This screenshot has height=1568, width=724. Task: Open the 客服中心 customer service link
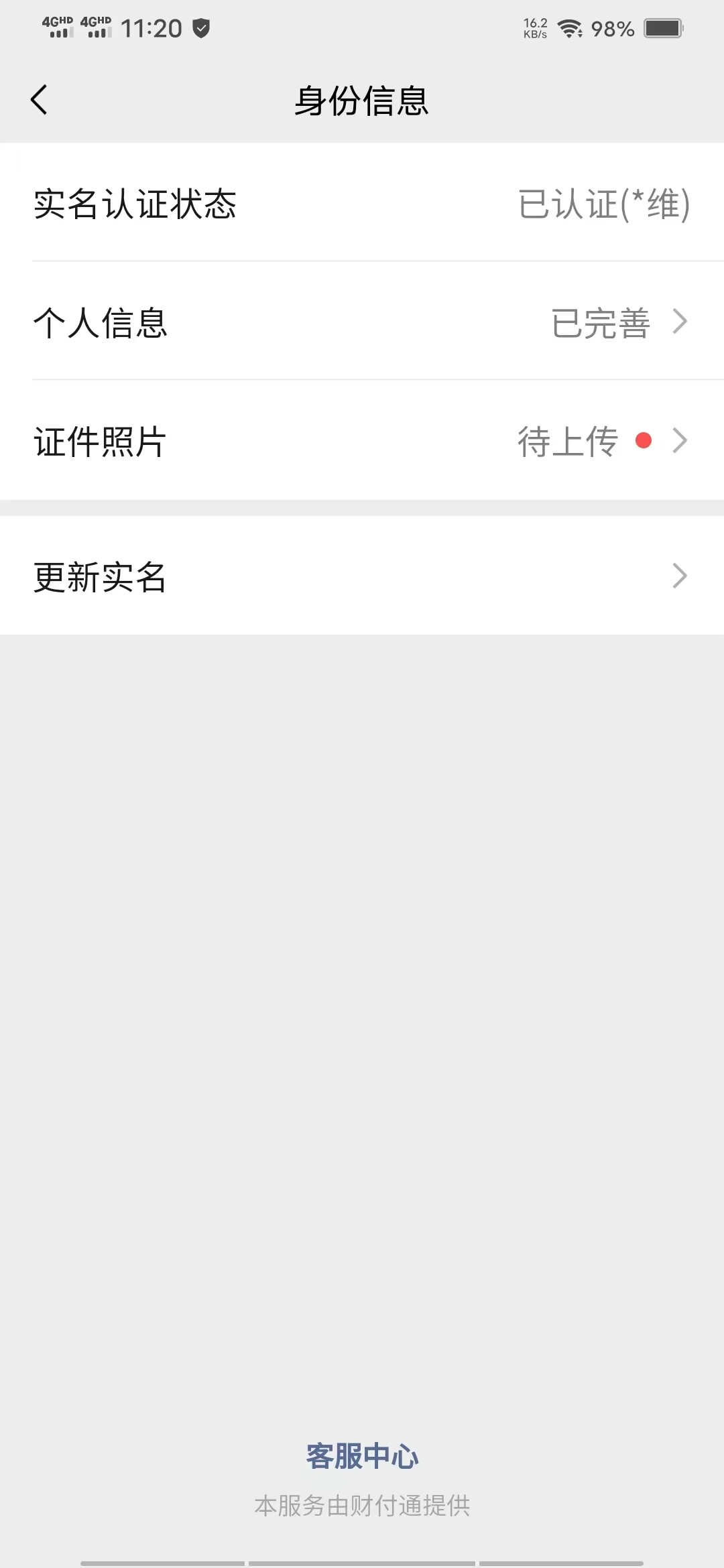[x=362, y=1454]
